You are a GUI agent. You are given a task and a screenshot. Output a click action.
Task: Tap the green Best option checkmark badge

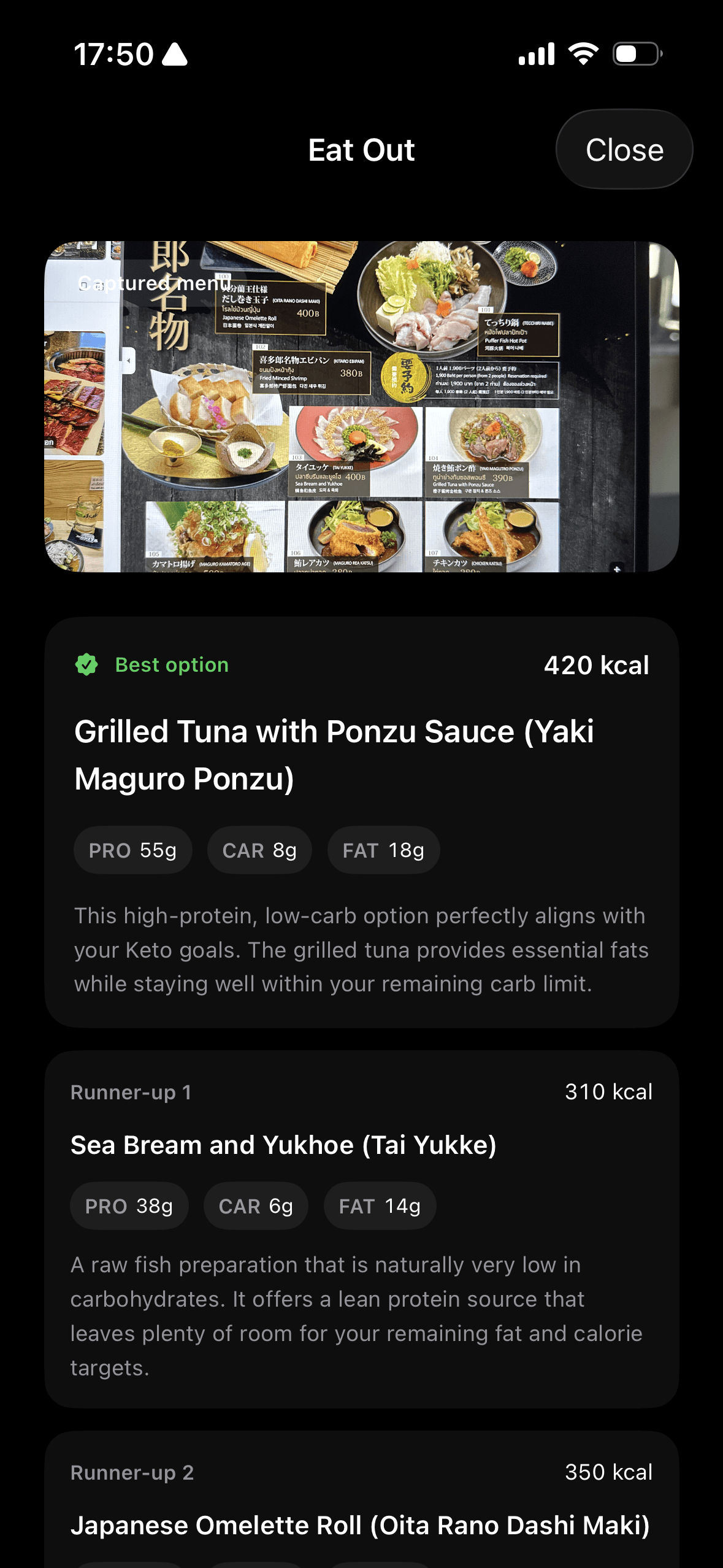(88, 665)
